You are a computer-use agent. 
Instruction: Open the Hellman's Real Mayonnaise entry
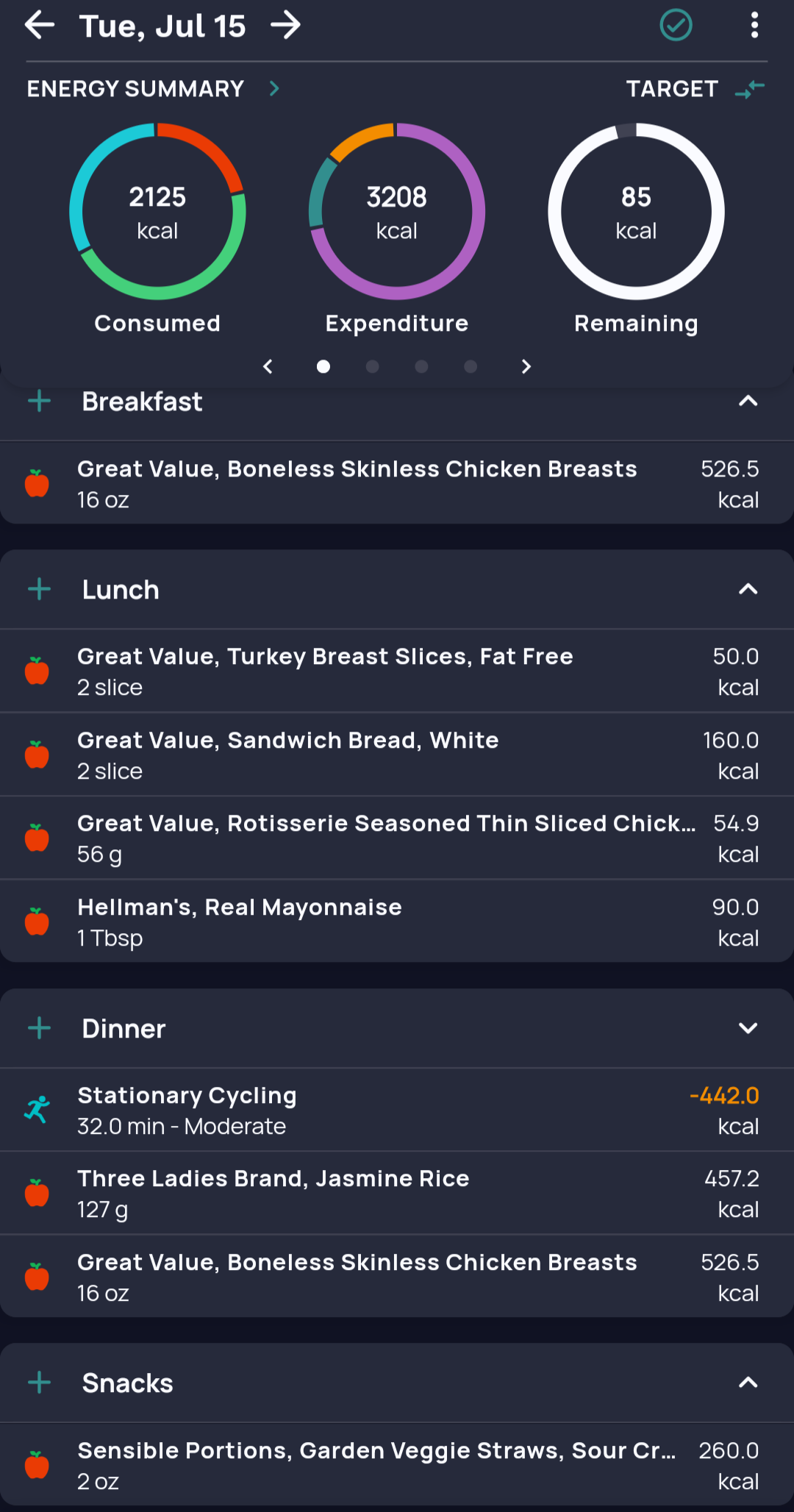[397, 922]
